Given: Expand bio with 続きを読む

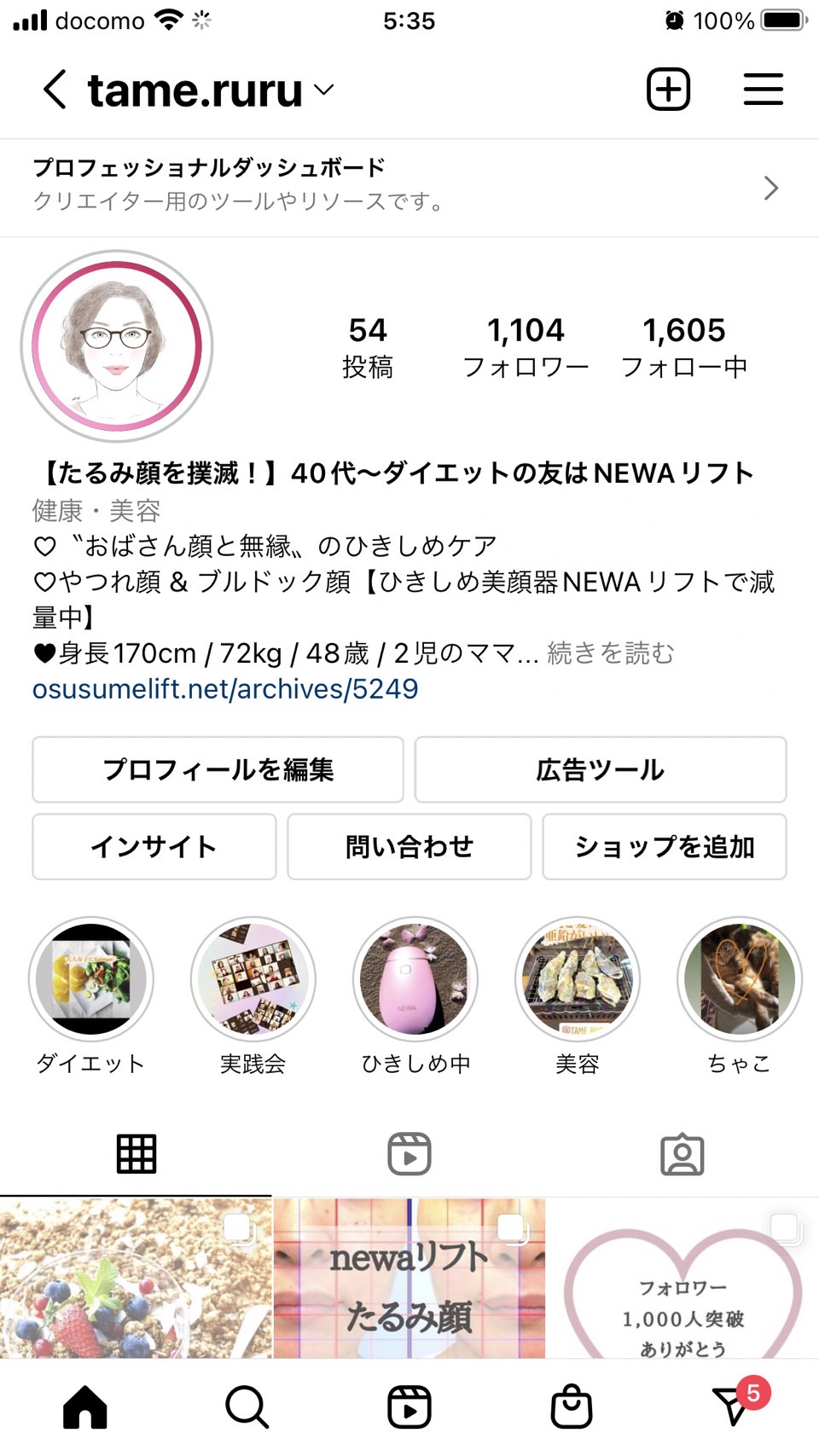Looking at the screenshot, I should 611,653.
